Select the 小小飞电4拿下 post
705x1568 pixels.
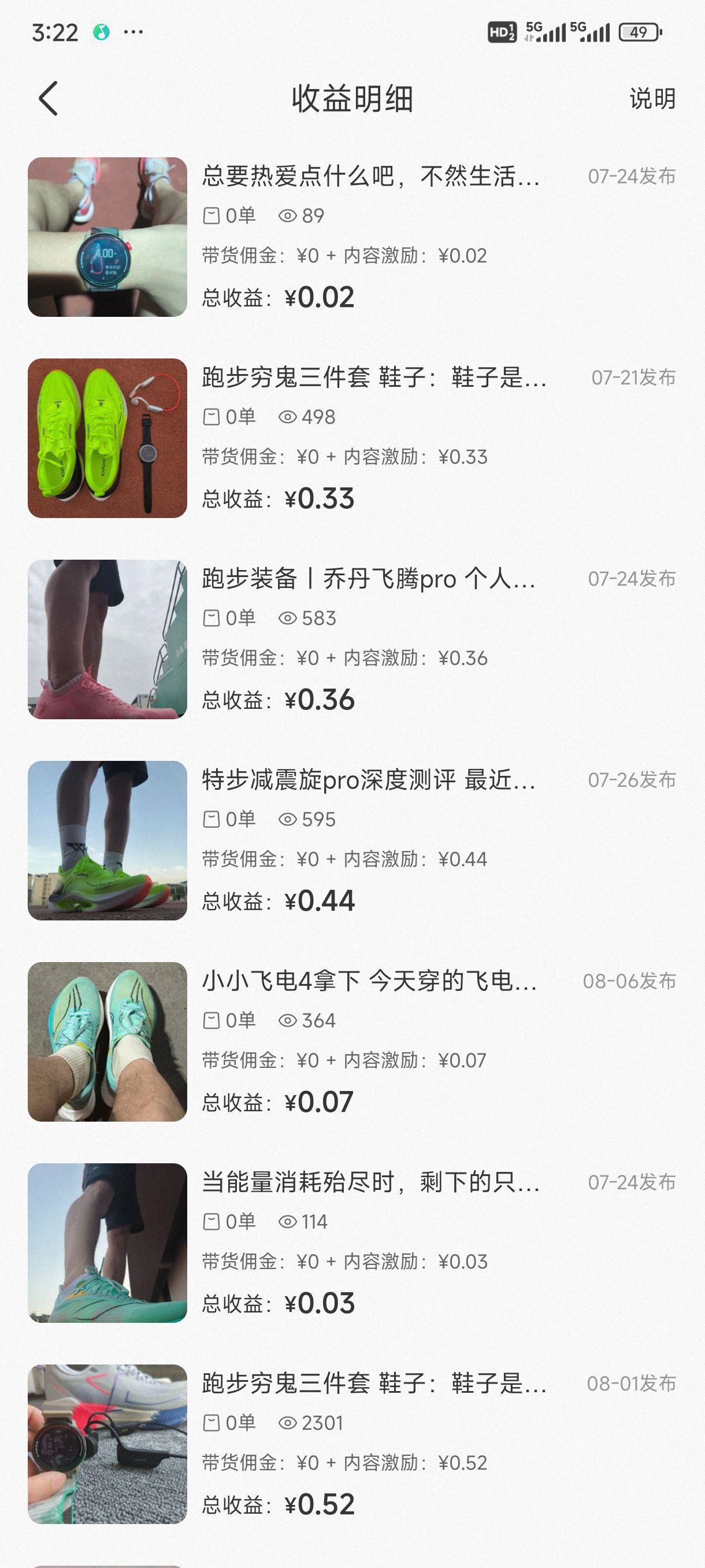tap(369, 981)
